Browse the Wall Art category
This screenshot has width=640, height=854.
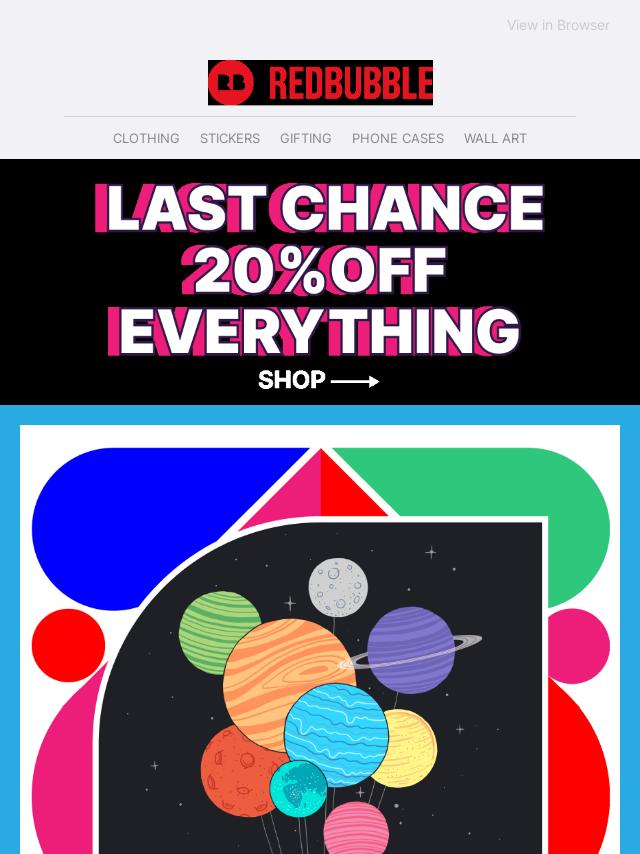[x=495, y=138]
